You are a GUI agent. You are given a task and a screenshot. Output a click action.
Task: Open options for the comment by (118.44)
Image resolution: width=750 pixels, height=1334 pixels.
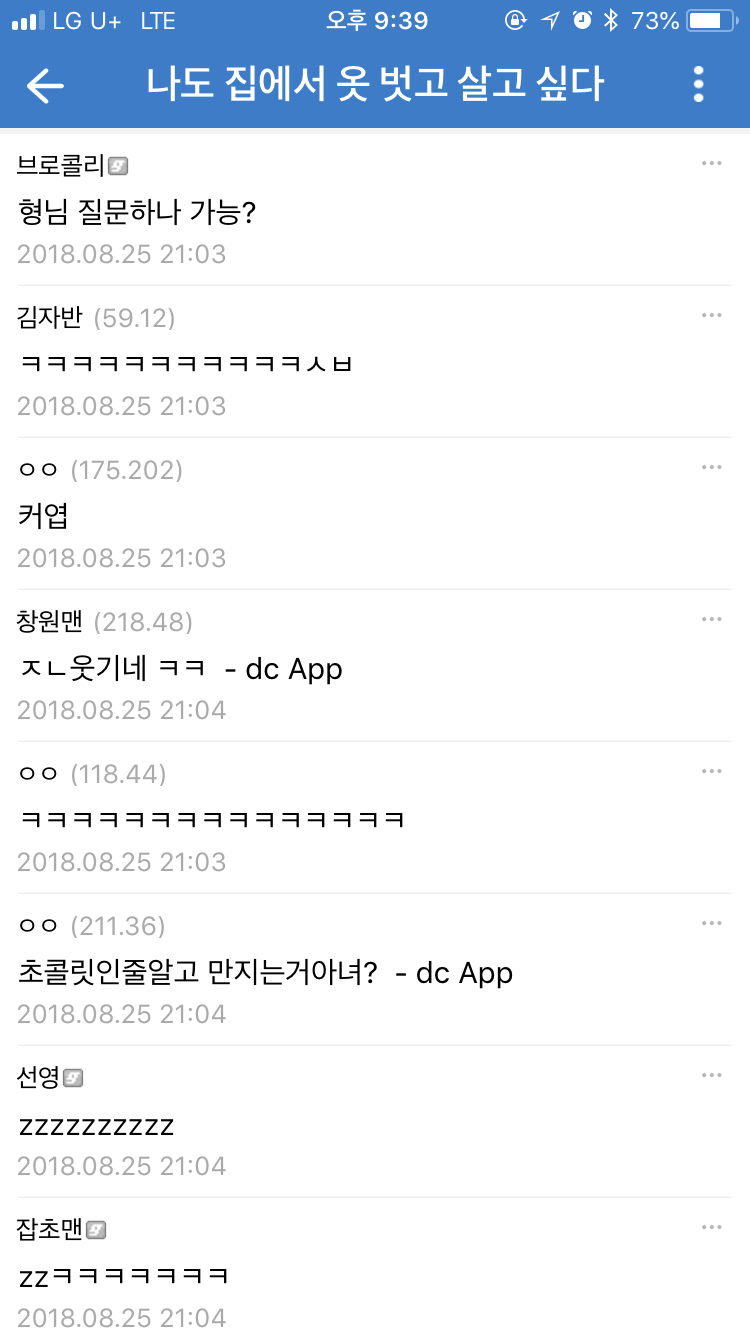pyautogui.click(x=711, y=772)
